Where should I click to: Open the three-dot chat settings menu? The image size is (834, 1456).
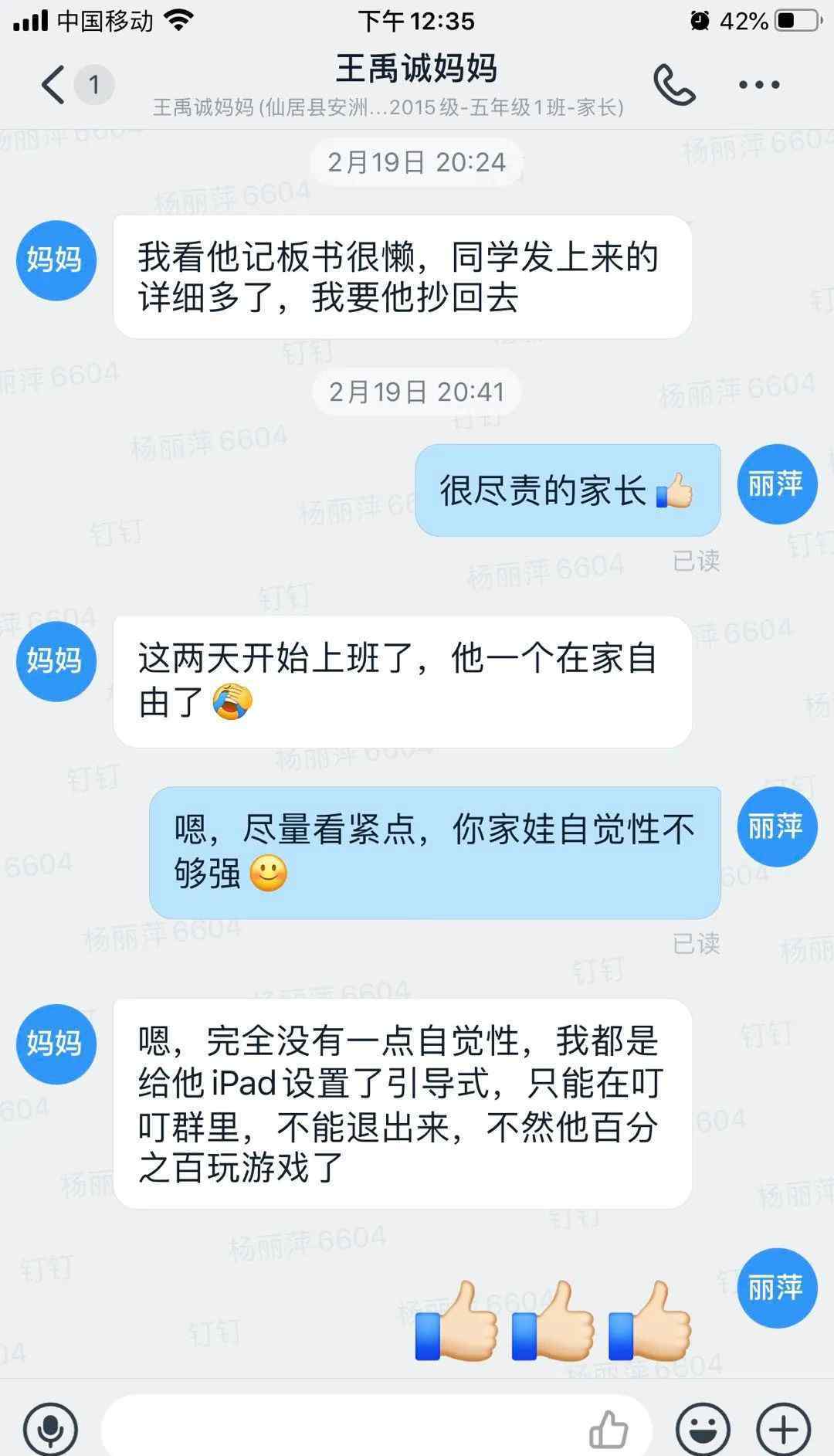[759, 85]
